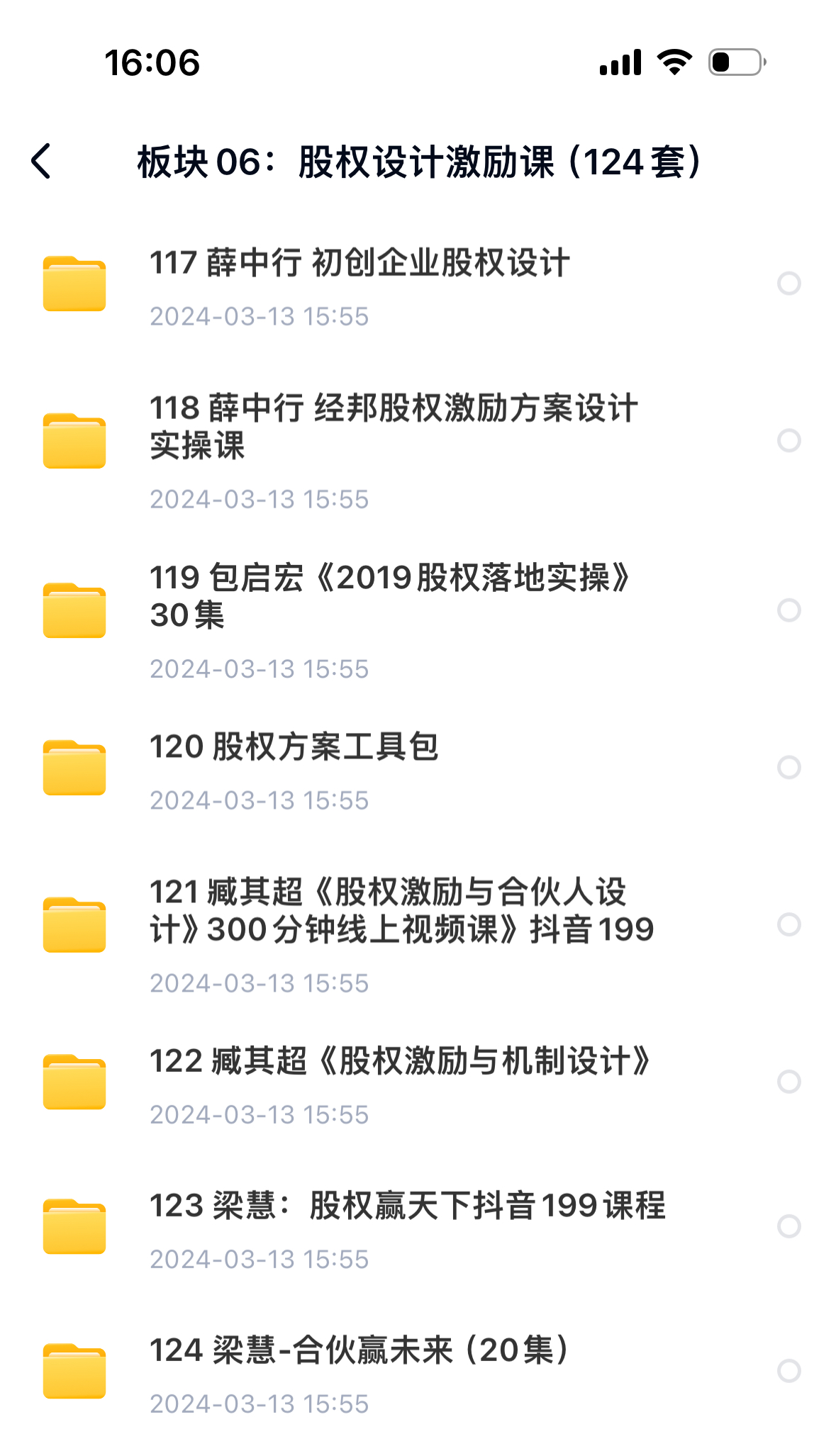Open folder 123 梁慧 股权赢天下

tap(407, 1206)
